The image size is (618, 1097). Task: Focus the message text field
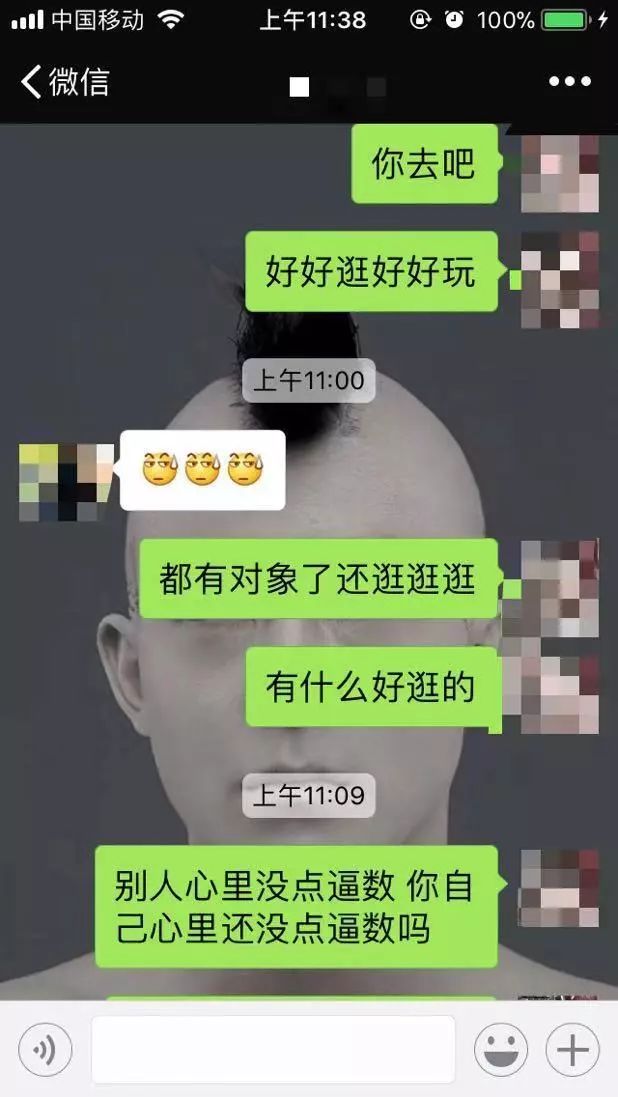pyautogui.click(x=272, y=1049)
